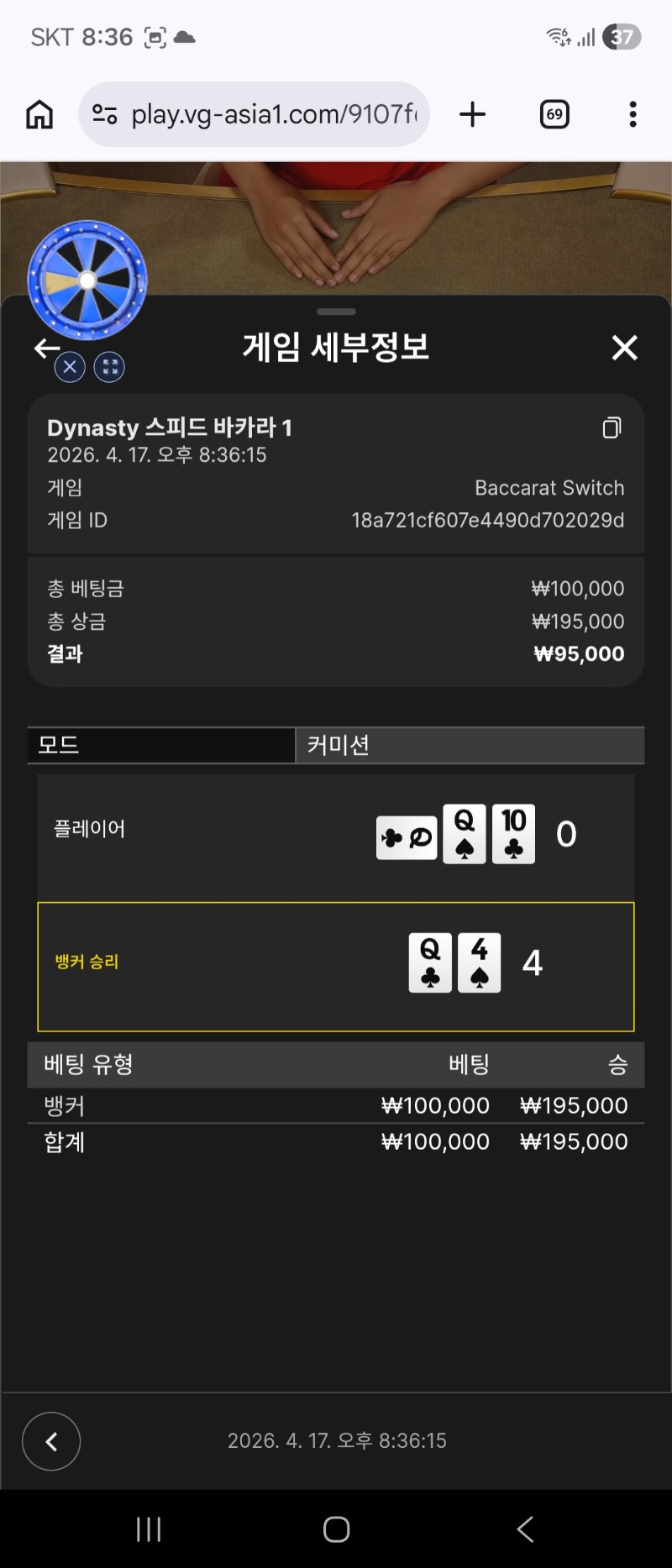Open the blue spinning wheel

coord(87,281)
